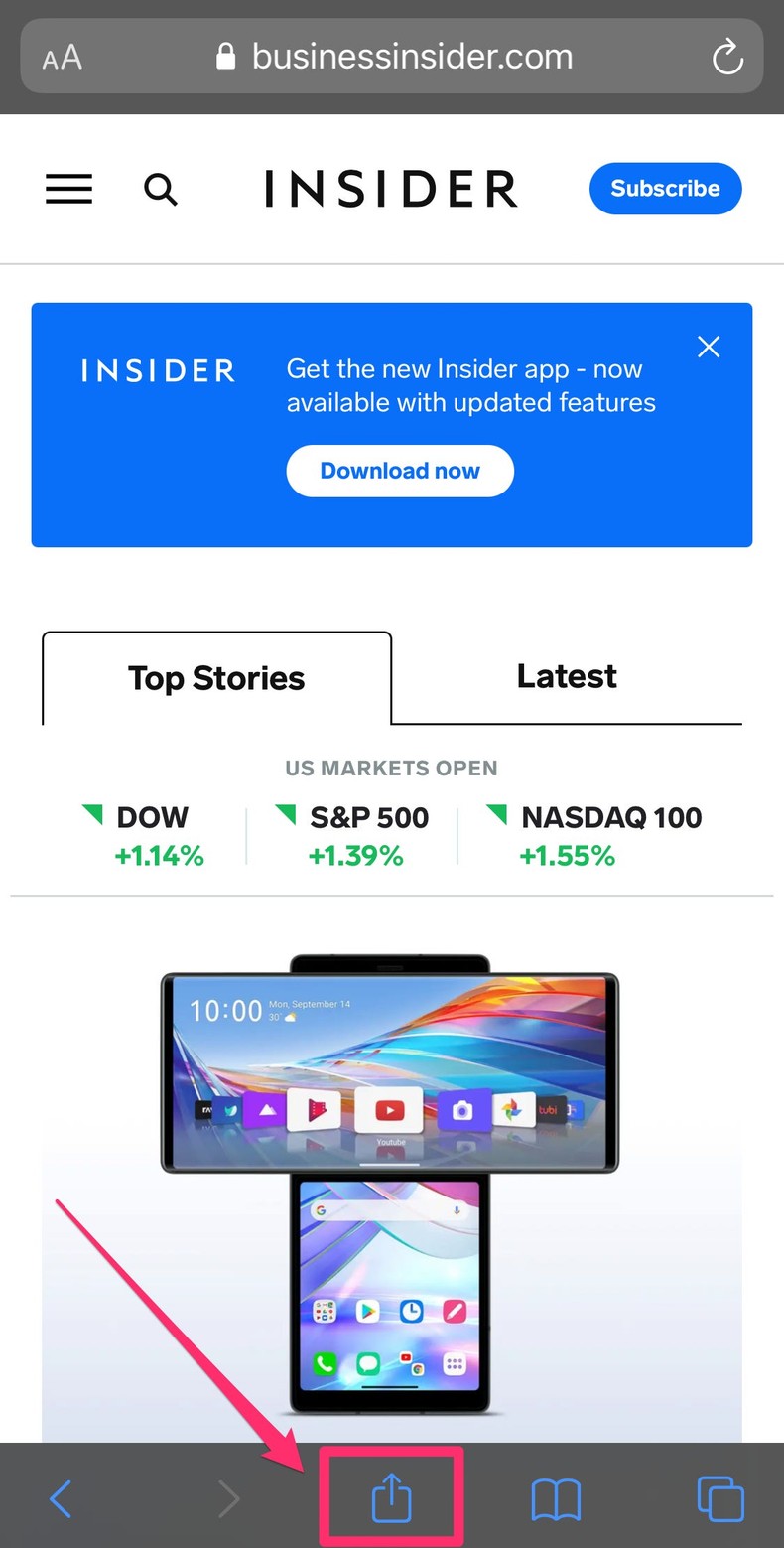Open text size options with the AA icon
The image size is (784, 1548).
coord(62,57)
